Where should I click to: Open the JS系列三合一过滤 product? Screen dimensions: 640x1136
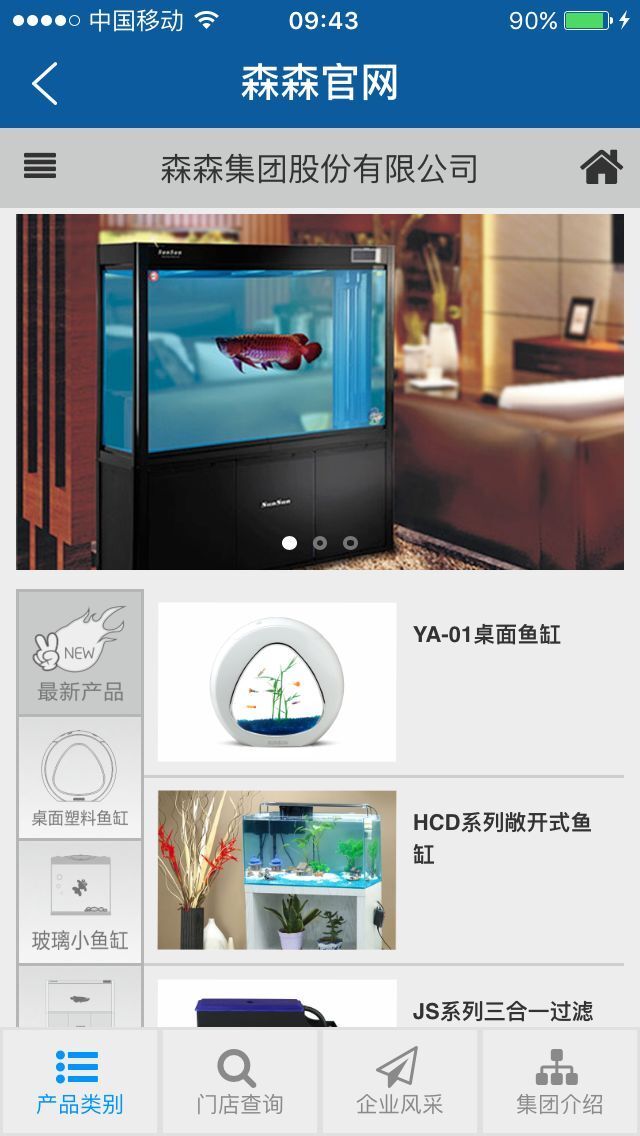click(502, 1010)
